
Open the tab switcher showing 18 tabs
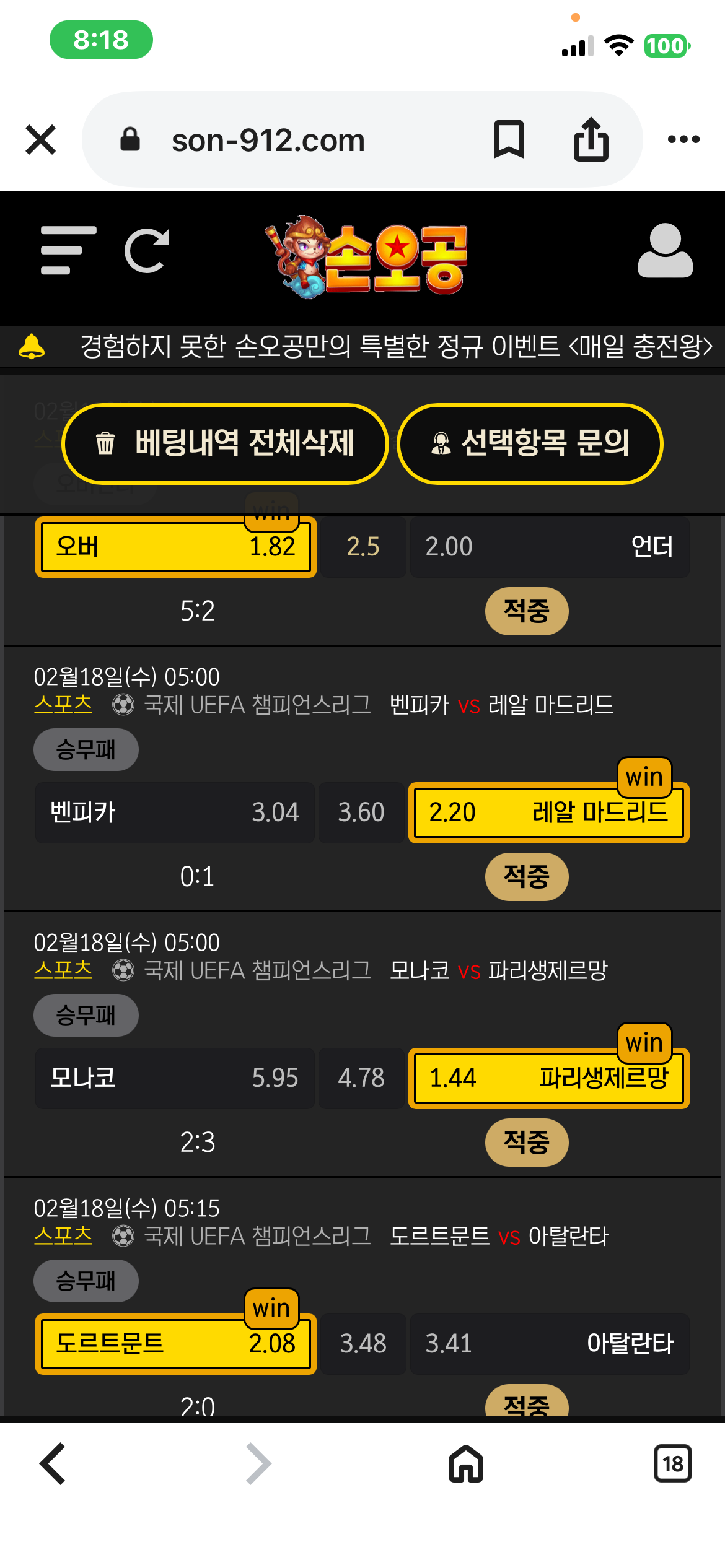click(x=672, y=1464)
